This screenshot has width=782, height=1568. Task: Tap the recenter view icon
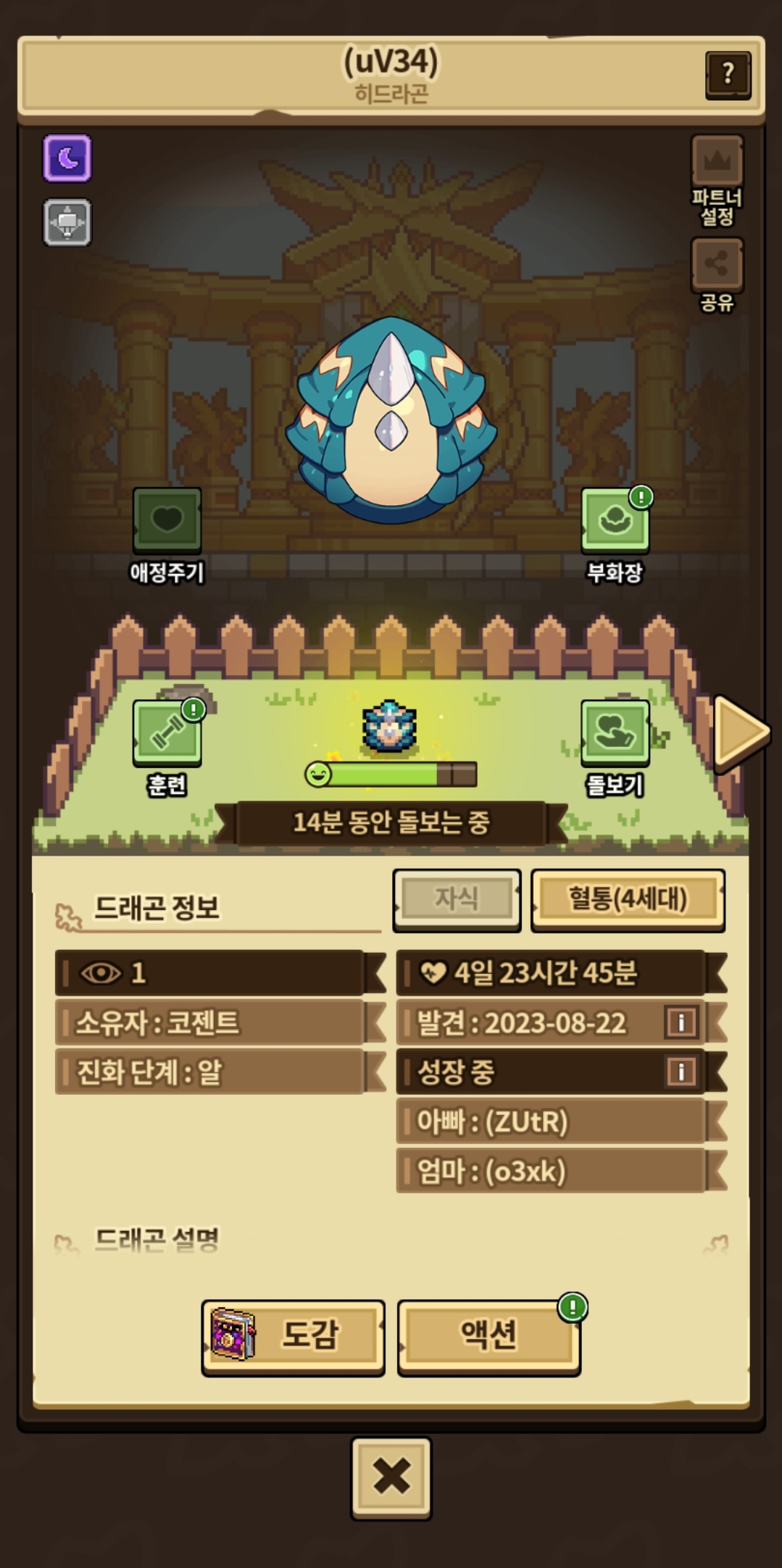pos(67,222)
